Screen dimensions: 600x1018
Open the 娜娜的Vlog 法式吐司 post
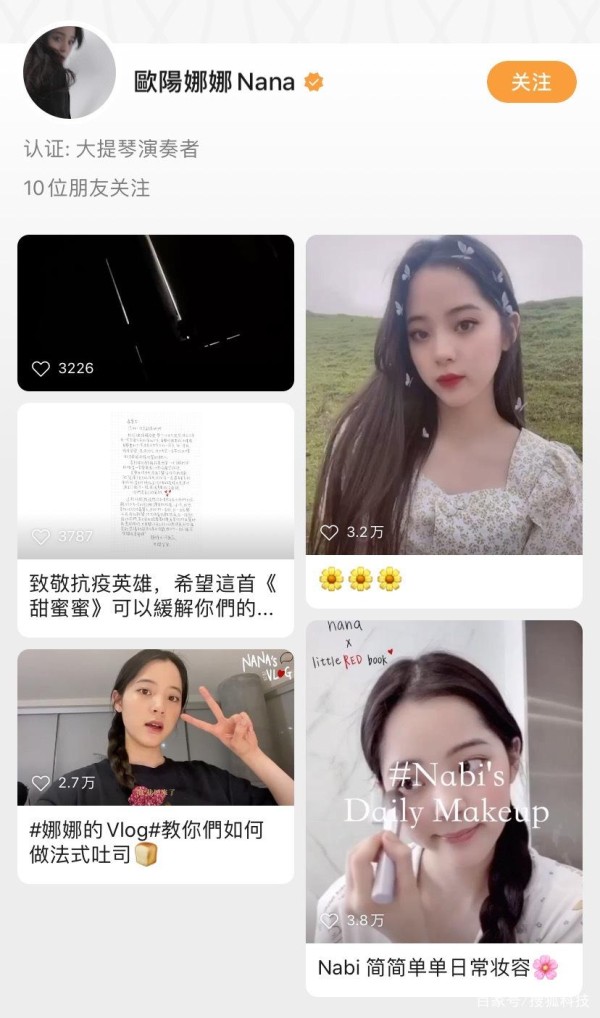coord(156,766)
